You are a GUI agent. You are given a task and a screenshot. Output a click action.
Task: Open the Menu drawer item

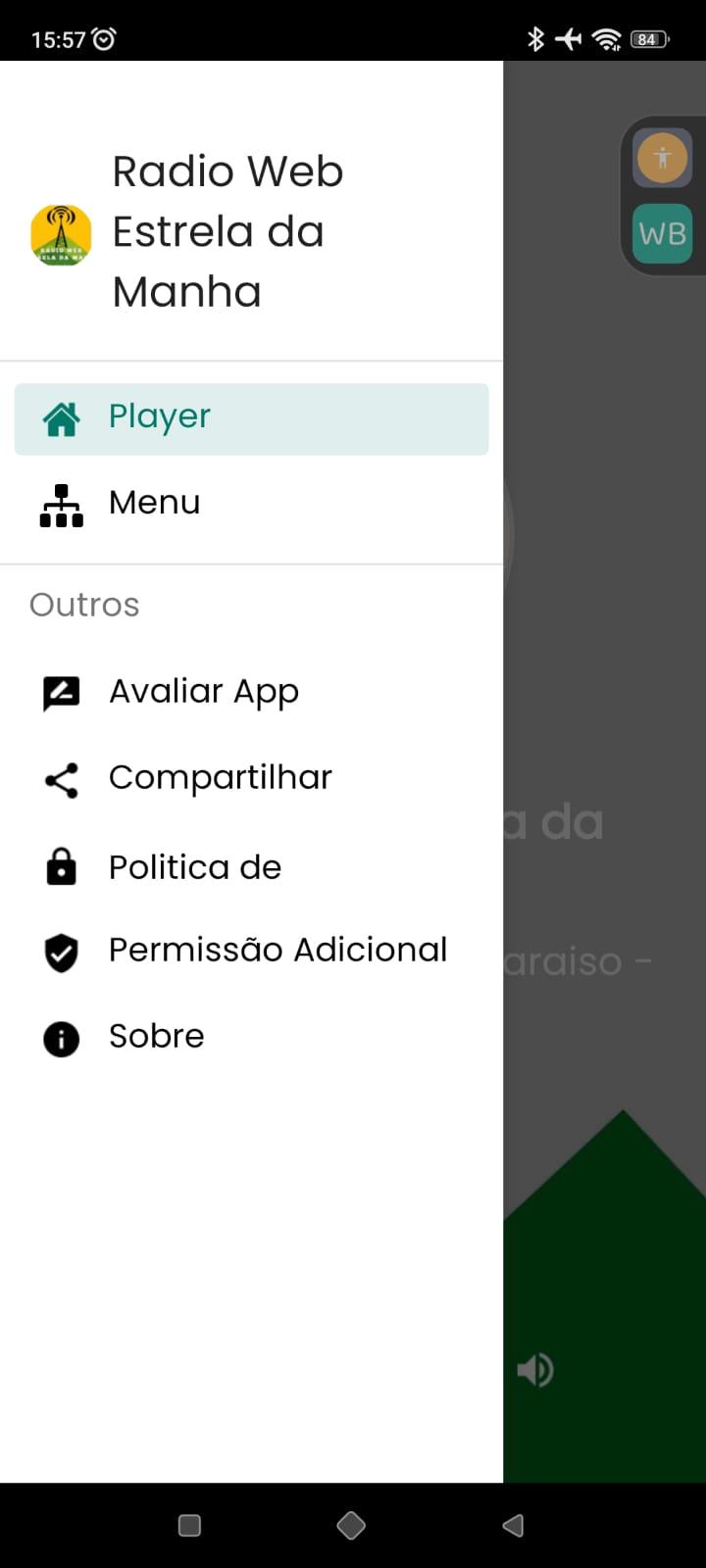(x=251, y=504)
